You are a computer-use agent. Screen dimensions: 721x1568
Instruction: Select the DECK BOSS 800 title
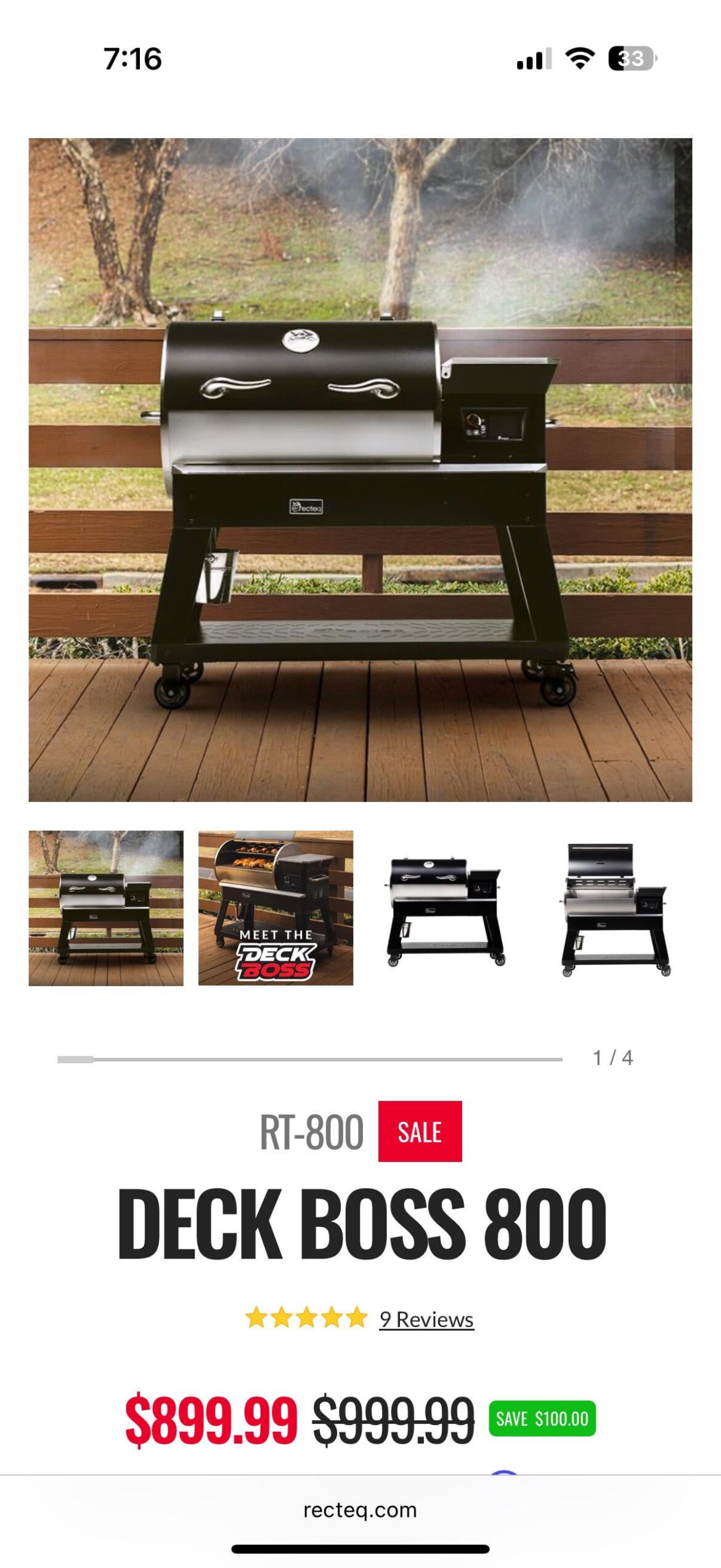point(360,1222)
